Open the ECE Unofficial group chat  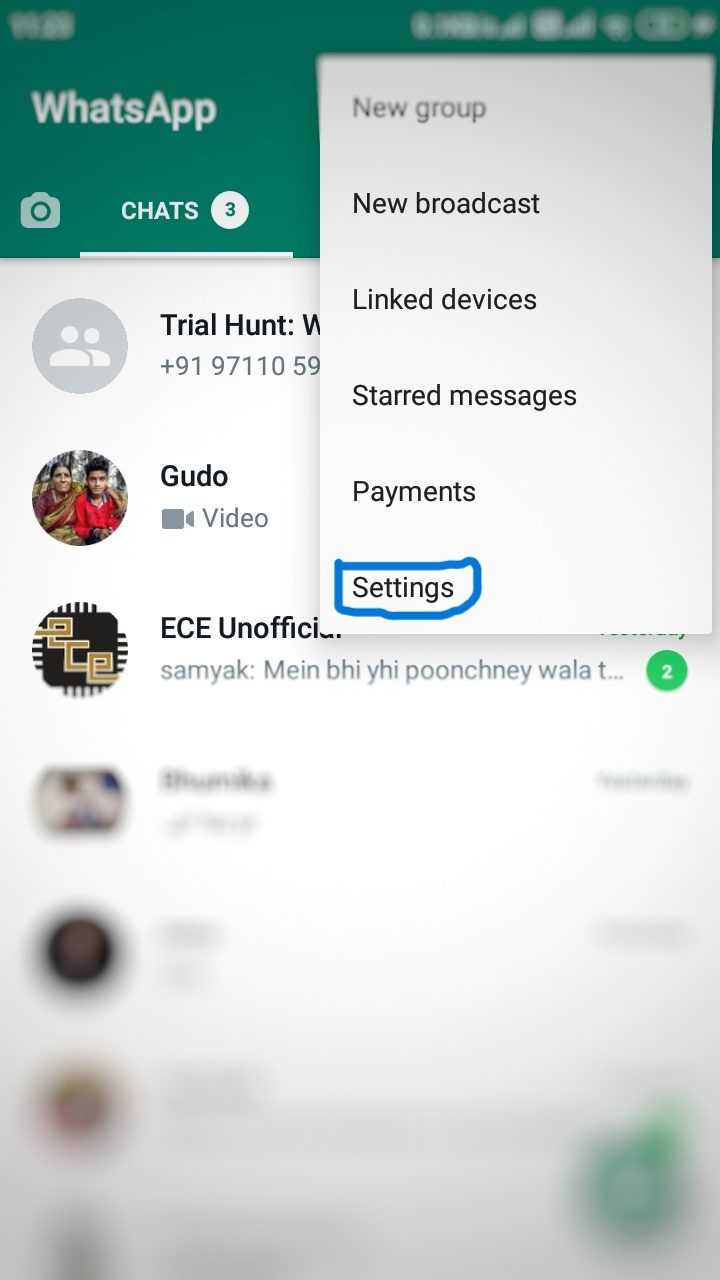coord(250,649)
